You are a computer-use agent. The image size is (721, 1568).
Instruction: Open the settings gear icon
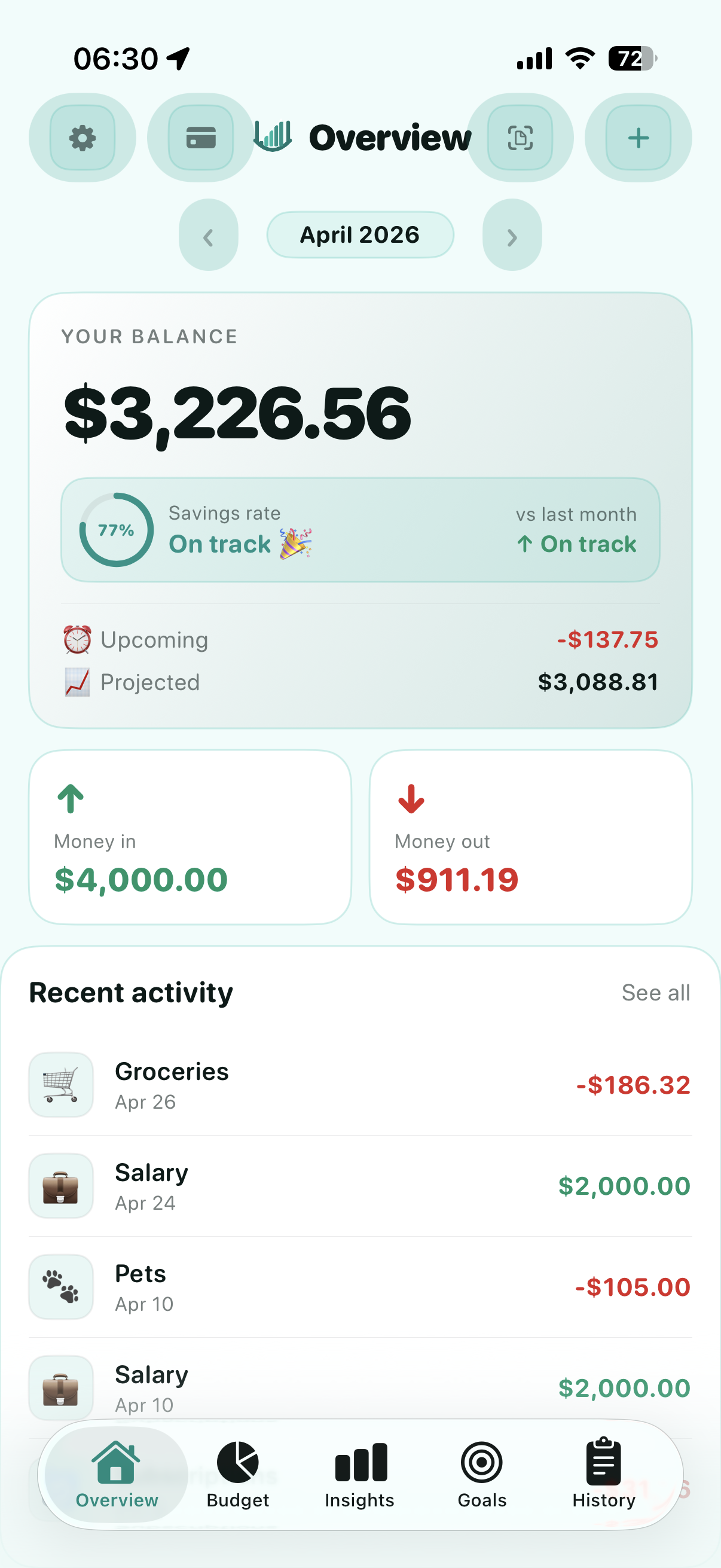click(x=82, y=138)
